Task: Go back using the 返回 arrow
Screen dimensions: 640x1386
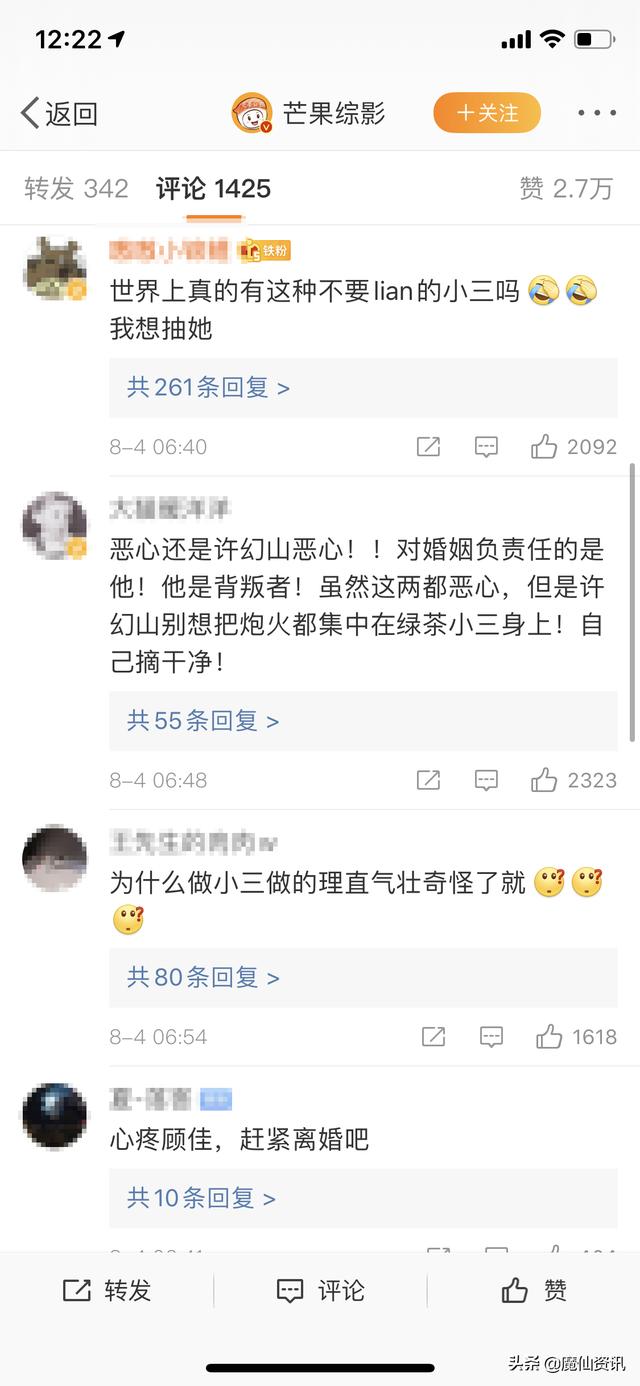Action: [58, 113]
